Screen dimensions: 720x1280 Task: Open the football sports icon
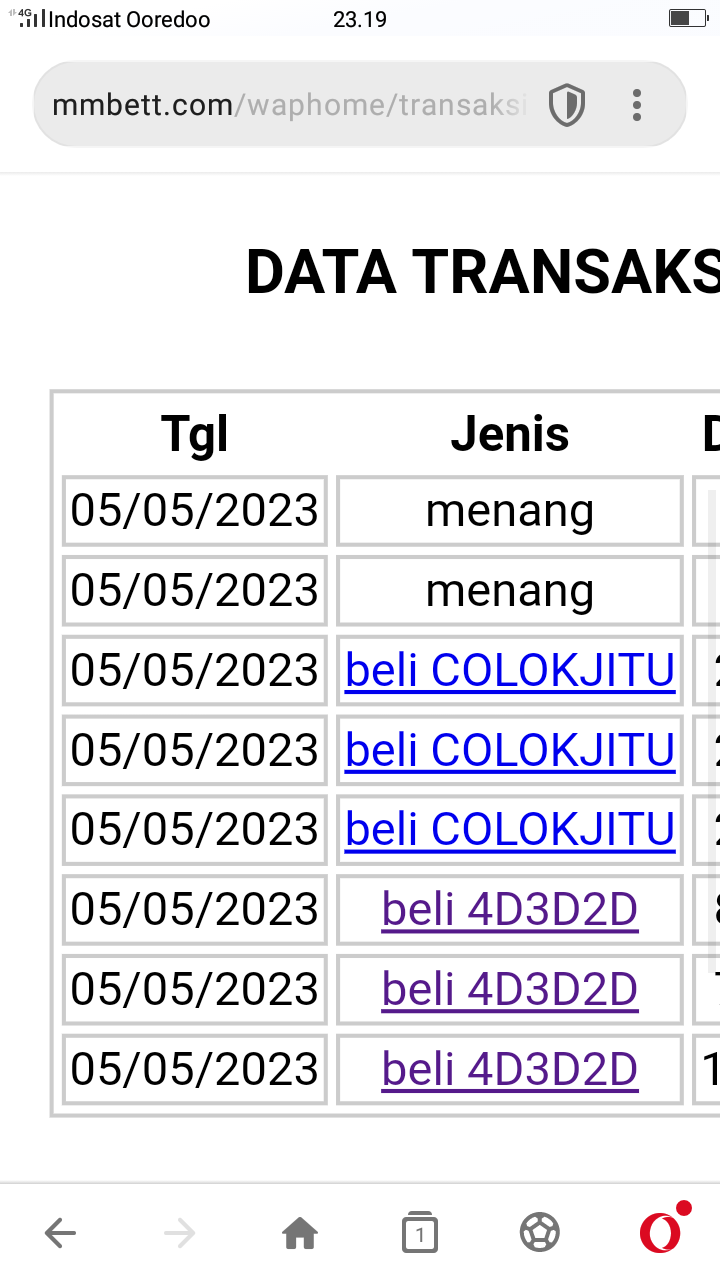click(x=540, y=1234)
